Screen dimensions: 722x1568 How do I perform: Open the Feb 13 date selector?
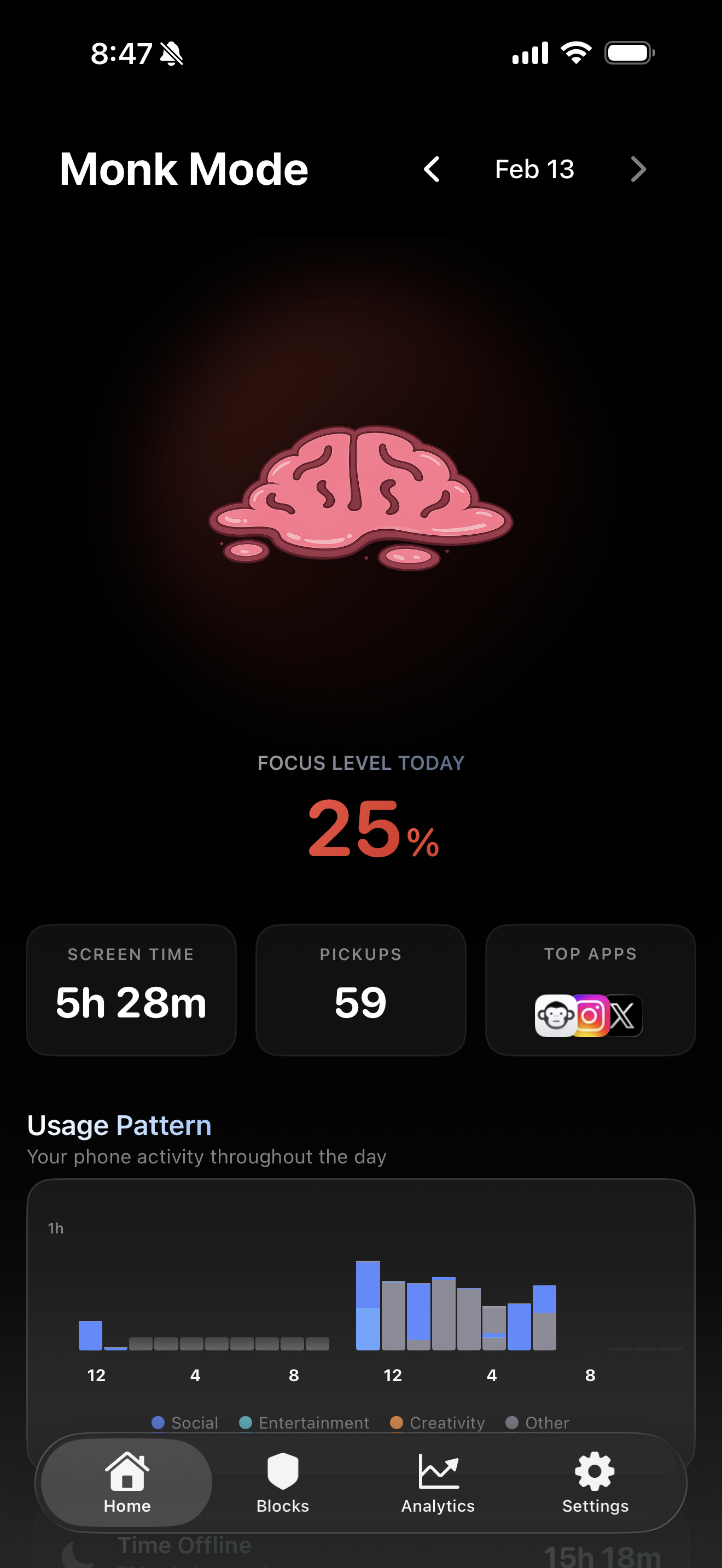tap(534, 169)
